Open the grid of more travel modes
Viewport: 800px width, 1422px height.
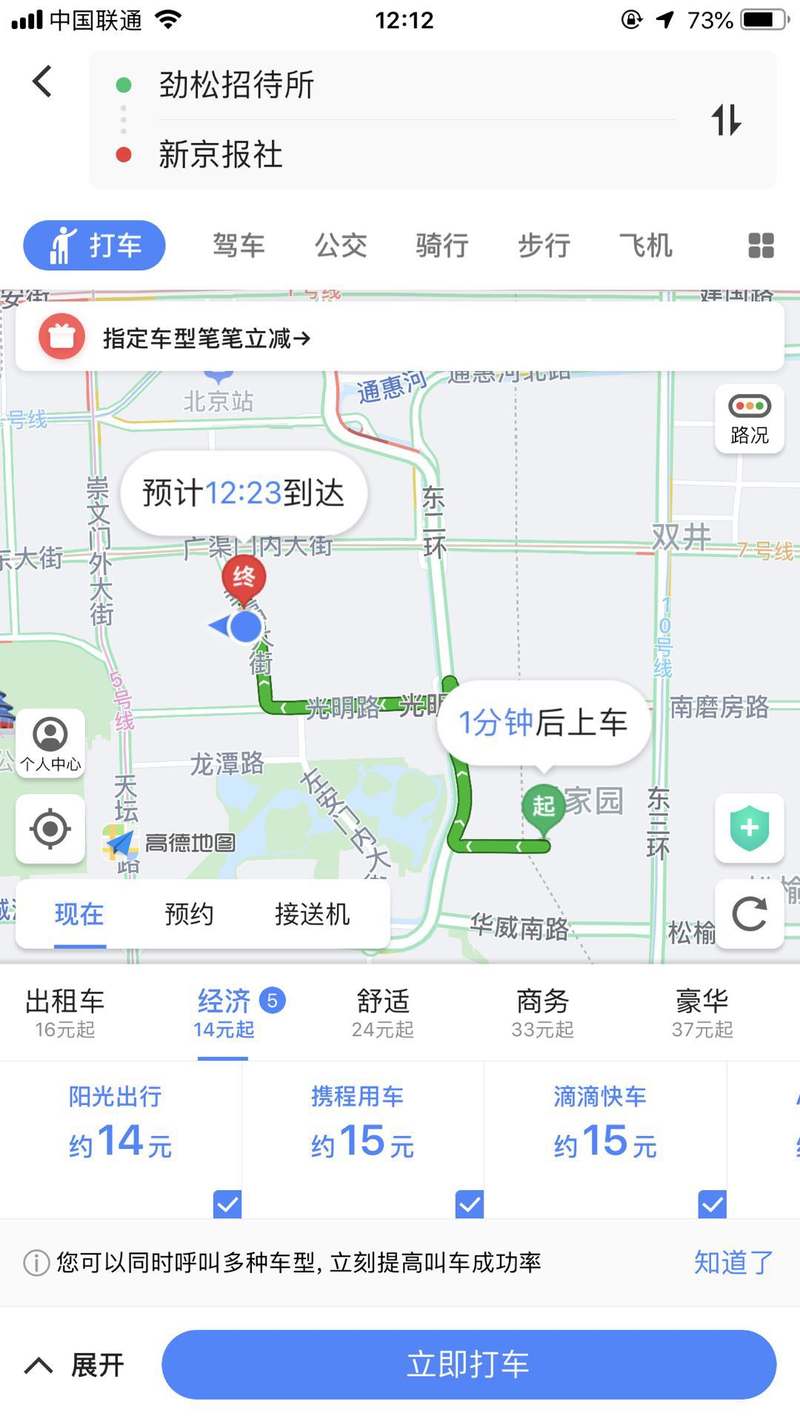click(761, 246)
